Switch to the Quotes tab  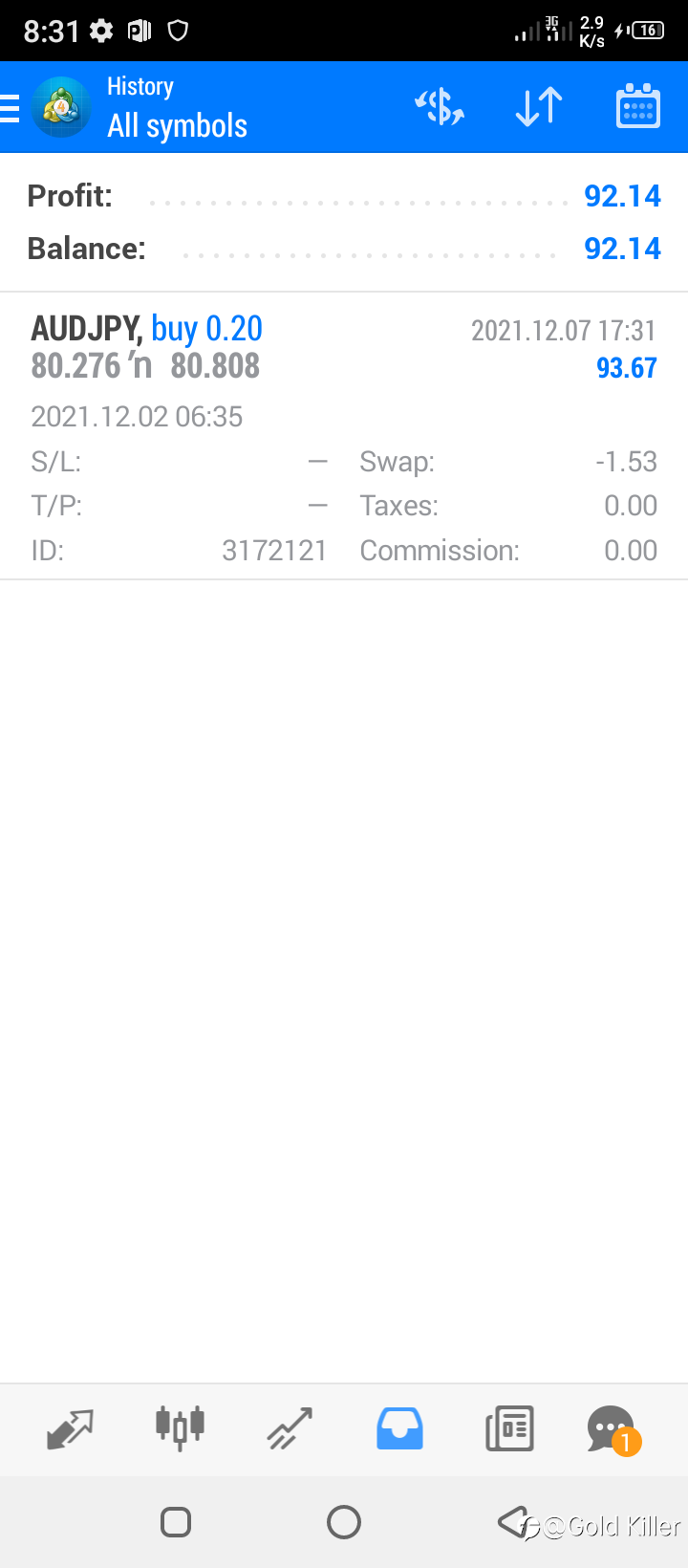pos(70,1429)
